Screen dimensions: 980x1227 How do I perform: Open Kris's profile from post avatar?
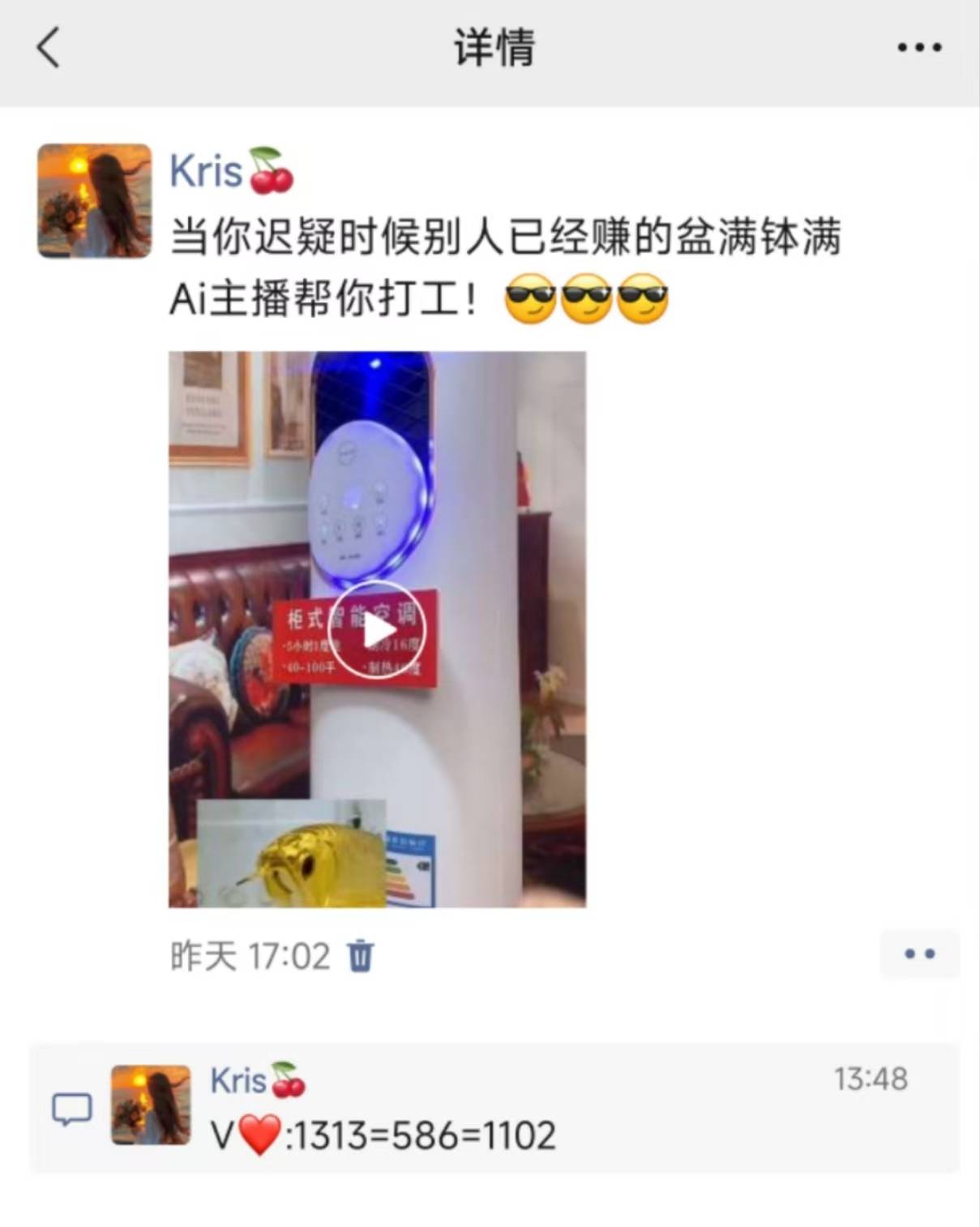pyautogui.click(x=95, y=201)
